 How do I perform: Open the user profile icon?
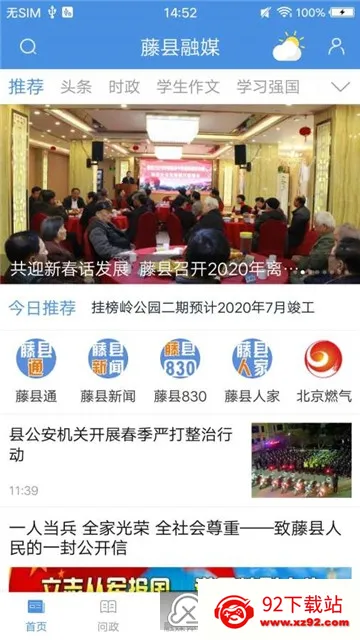pyautogui.click(x=336, y=47)
